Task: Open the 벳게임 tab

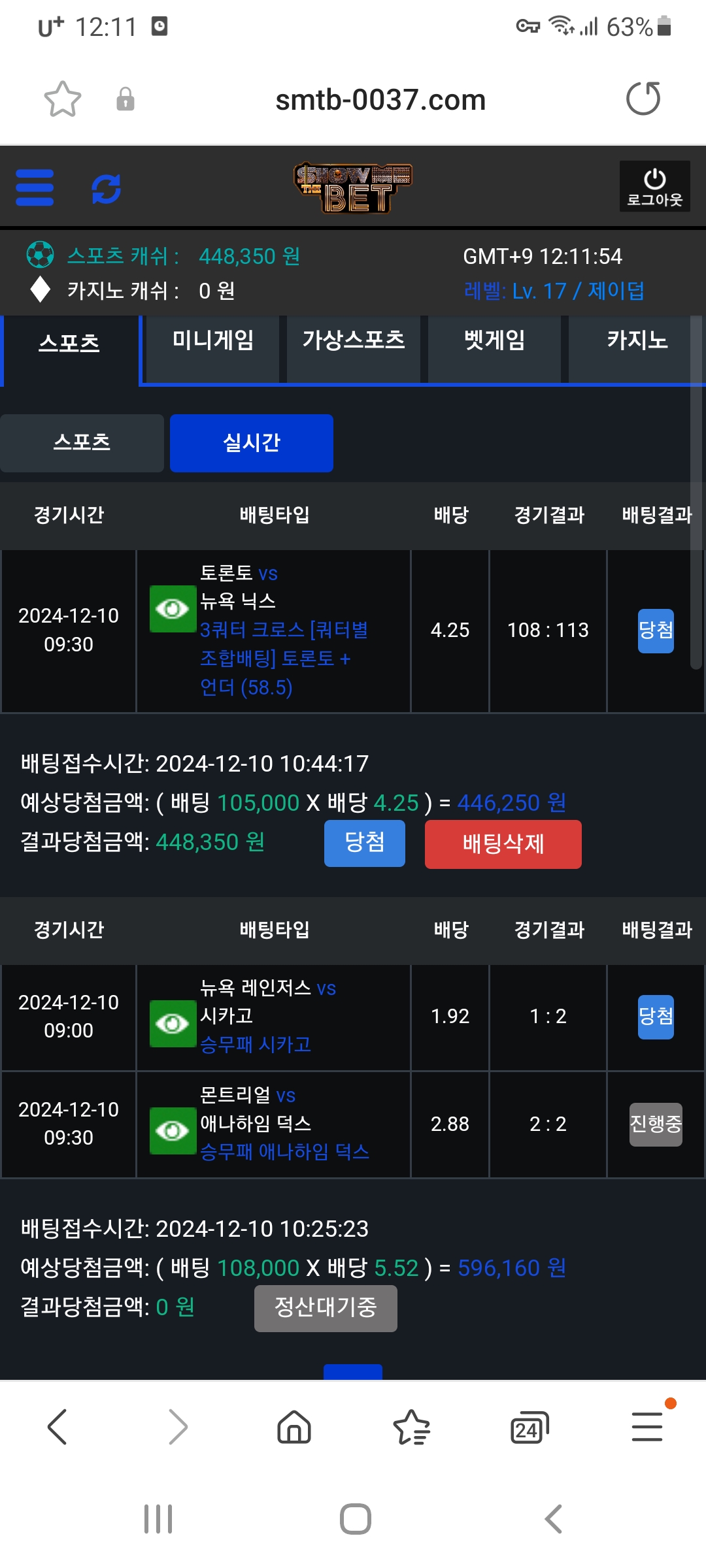Action: coord(494,341)
